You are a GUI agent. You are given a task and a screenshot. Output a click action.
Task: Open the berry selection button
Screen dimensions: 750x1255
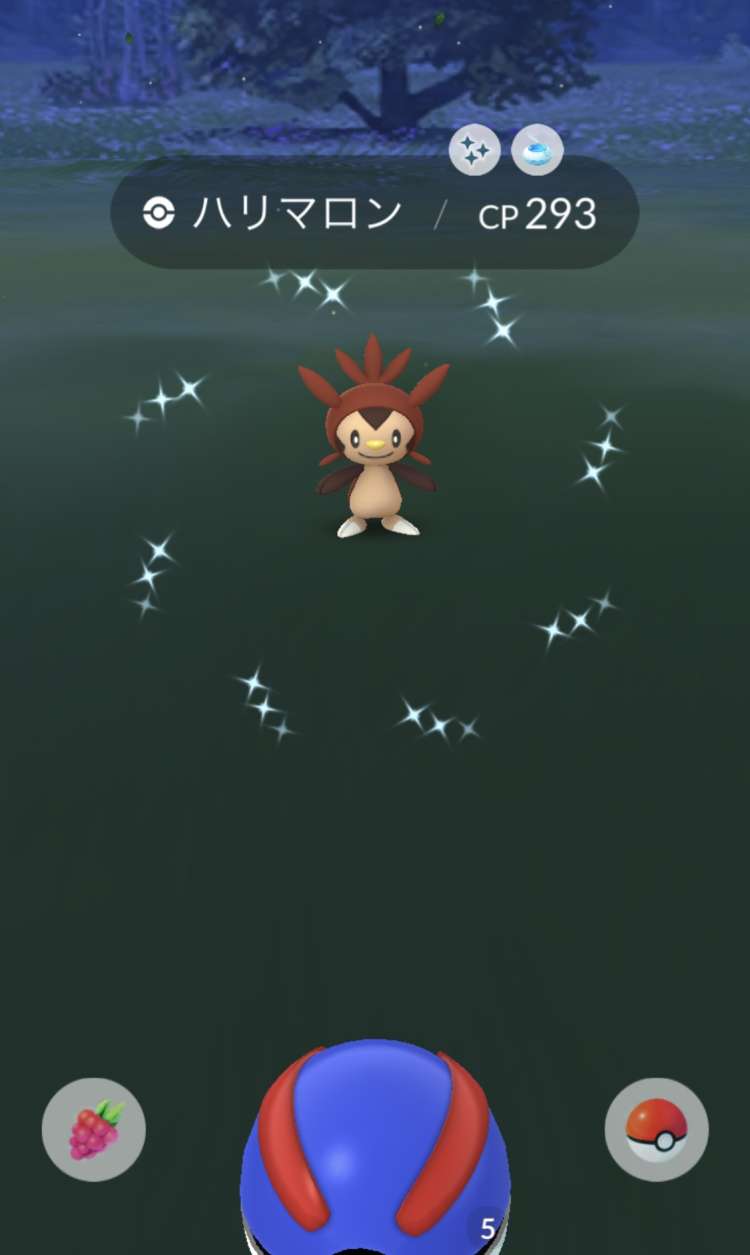94,1131
